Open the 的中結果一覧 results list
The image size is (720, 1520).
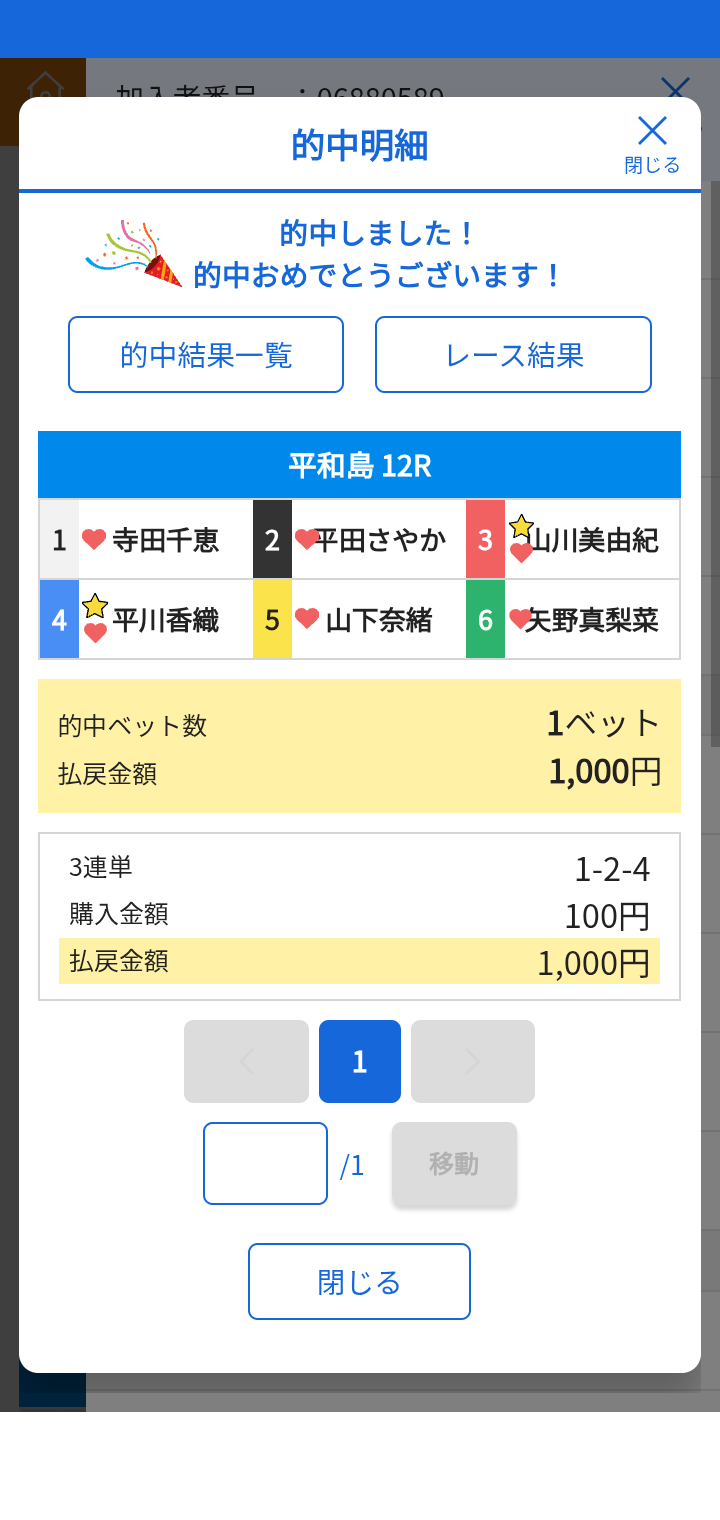point(205,354)
